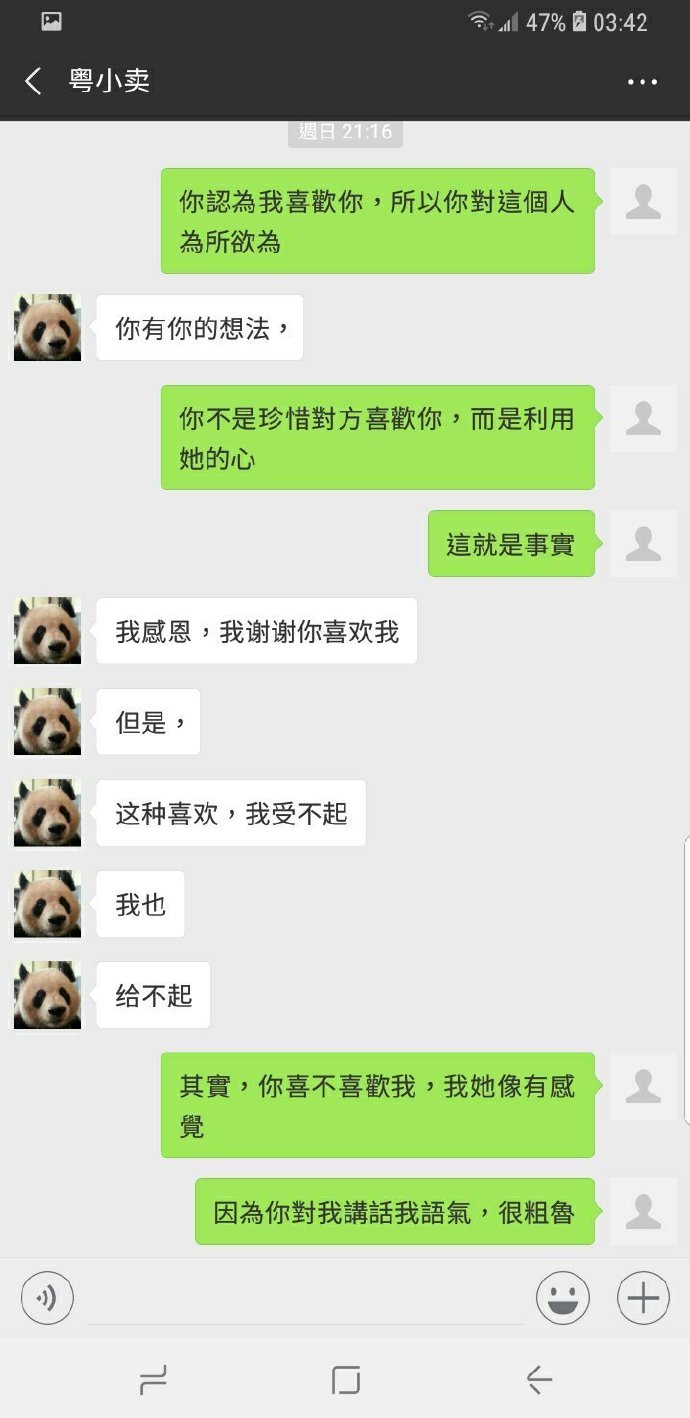Viewport: 690px width, 1418px height.
Task: Tap the system home button
Action: tap(345, 1381)
